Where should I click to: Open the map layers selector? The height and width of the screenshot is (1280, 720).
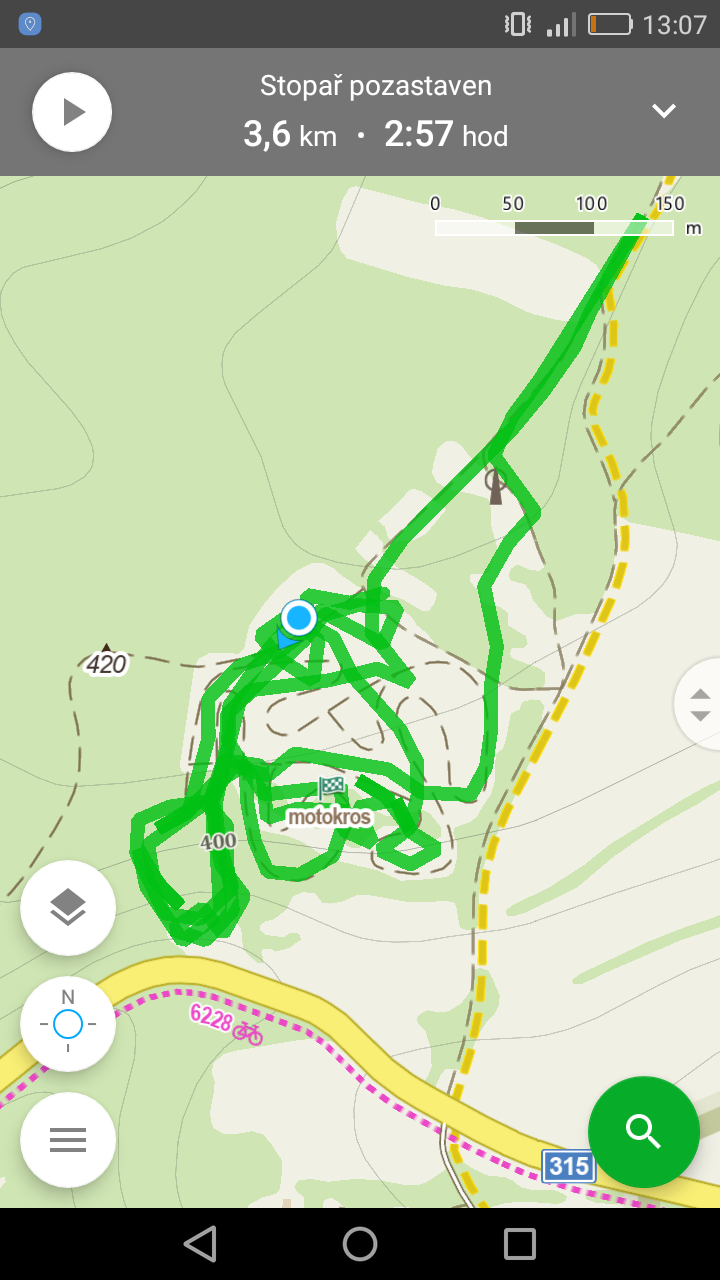[x=68, y=908]
